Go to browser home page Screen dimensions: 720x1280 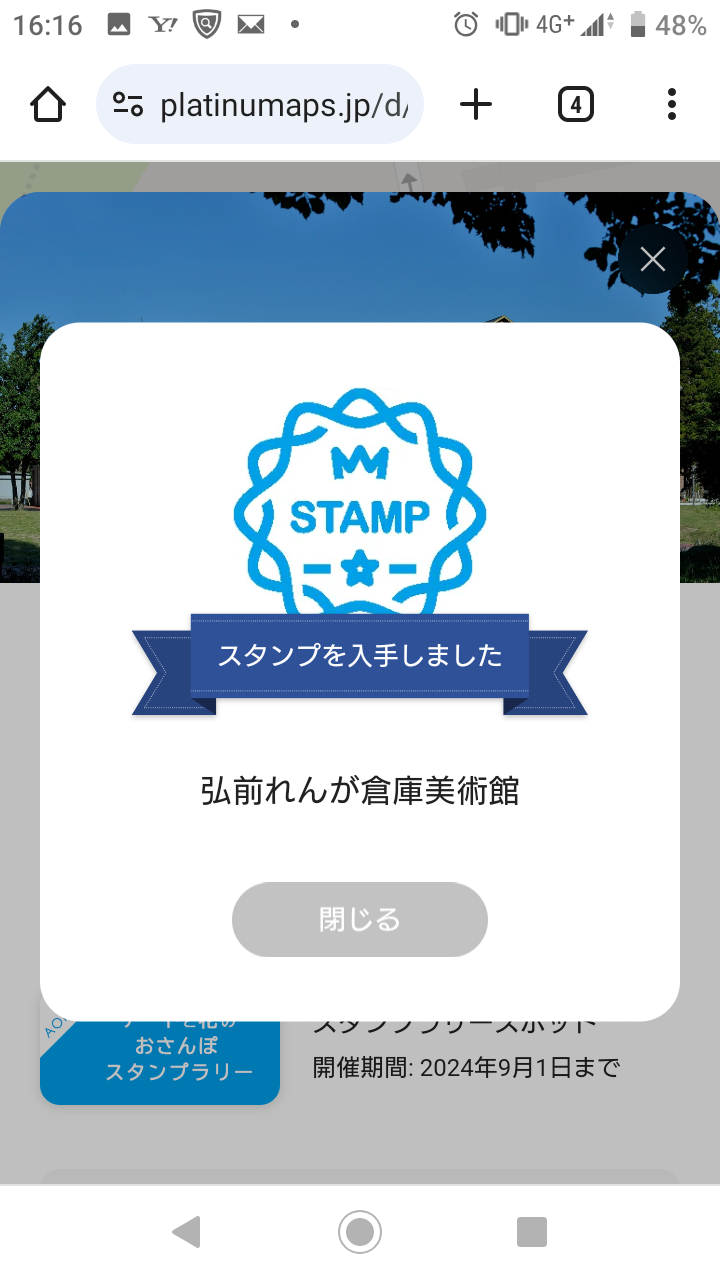[48, 105]
